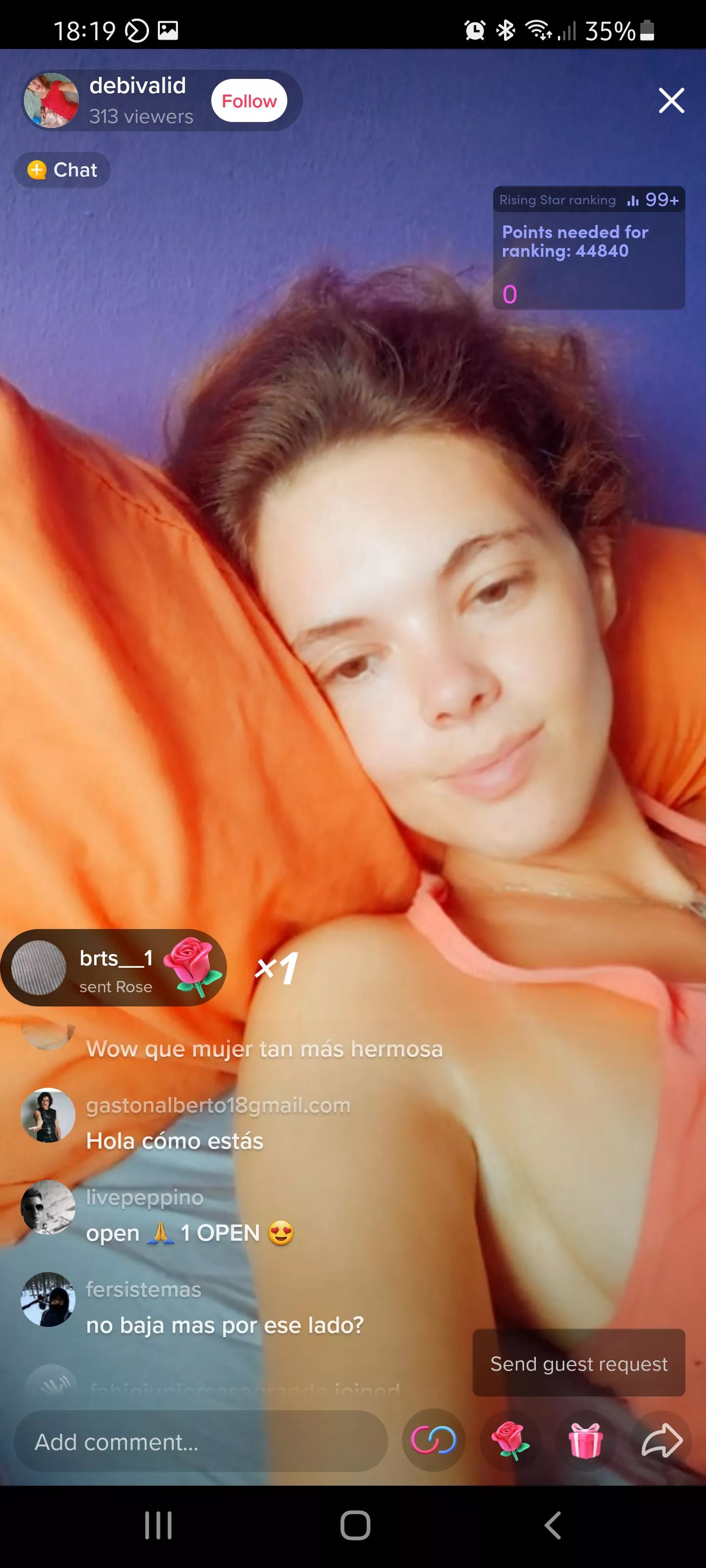Tap the brts__1 sent Rose banner

pyautogui.click(x=114, y=968)
